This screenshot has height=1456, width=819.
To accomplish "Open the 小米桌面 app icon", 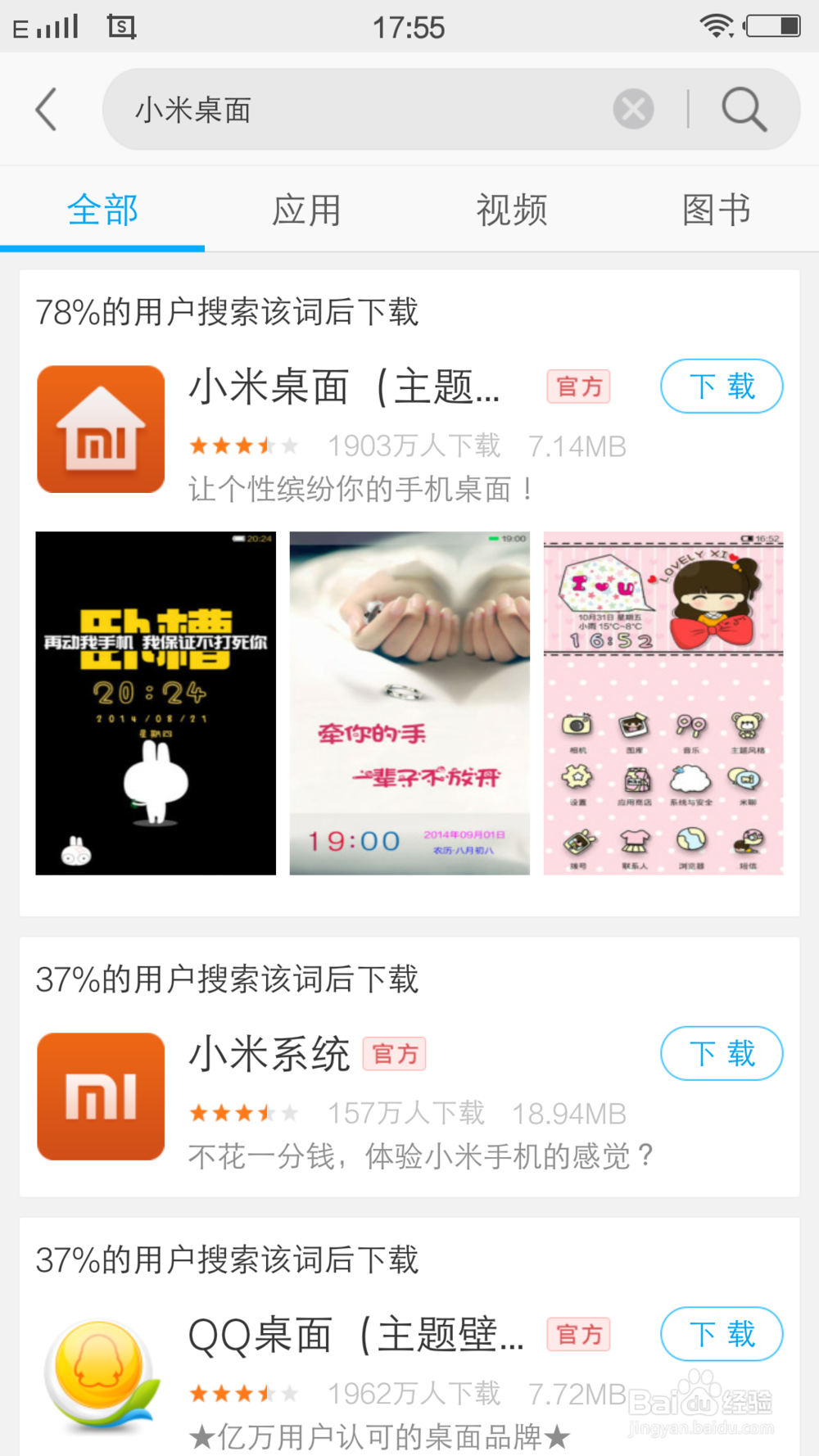I will 100,428.
